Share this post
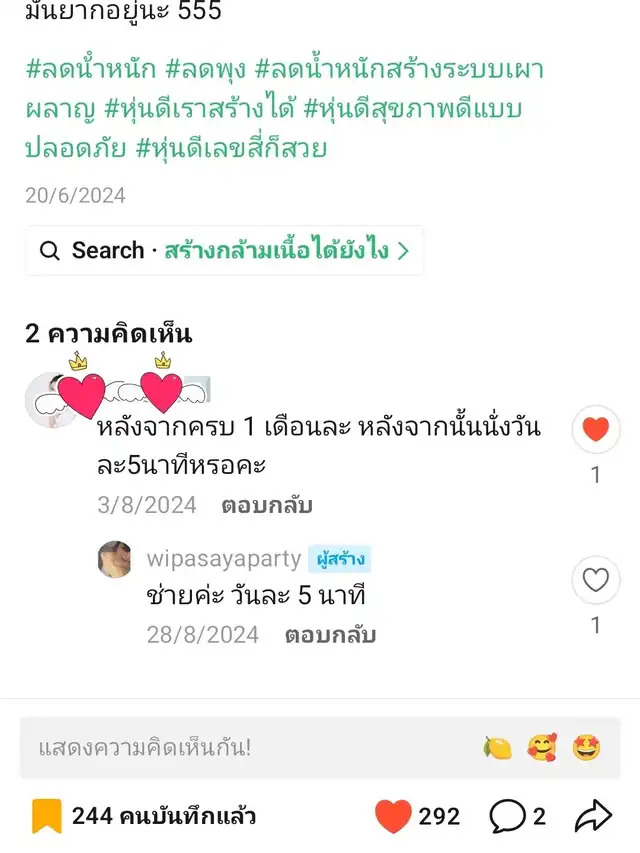The image size is (640, 853). tap(593, 816)
